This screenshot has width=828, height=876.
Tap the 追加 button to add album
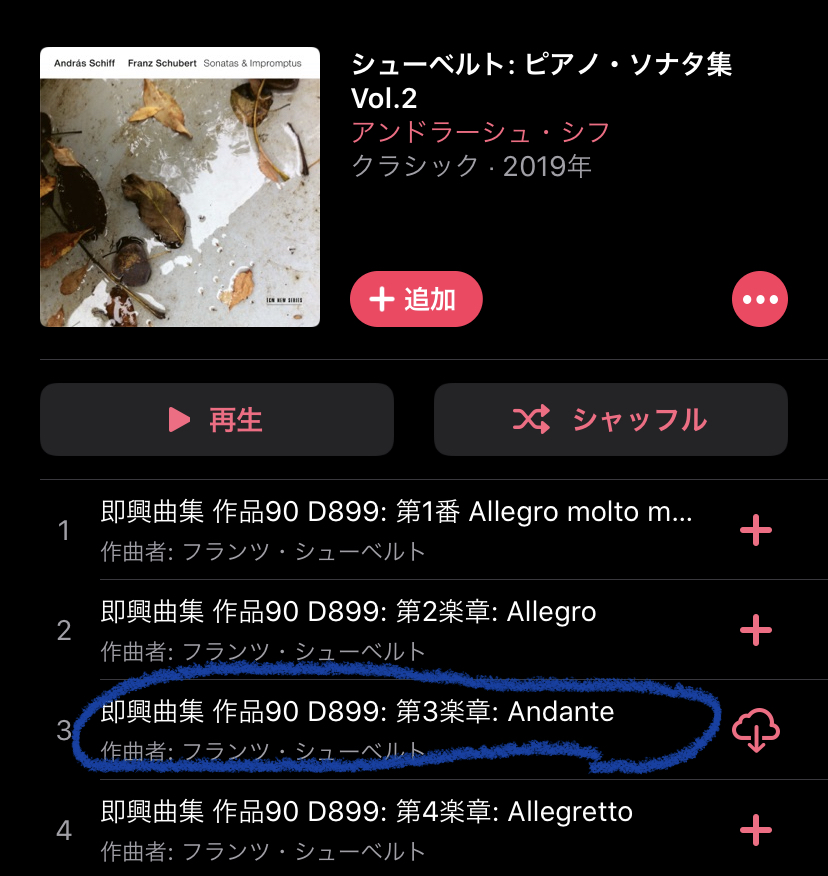pyautogui.click(x=416, y=299)
